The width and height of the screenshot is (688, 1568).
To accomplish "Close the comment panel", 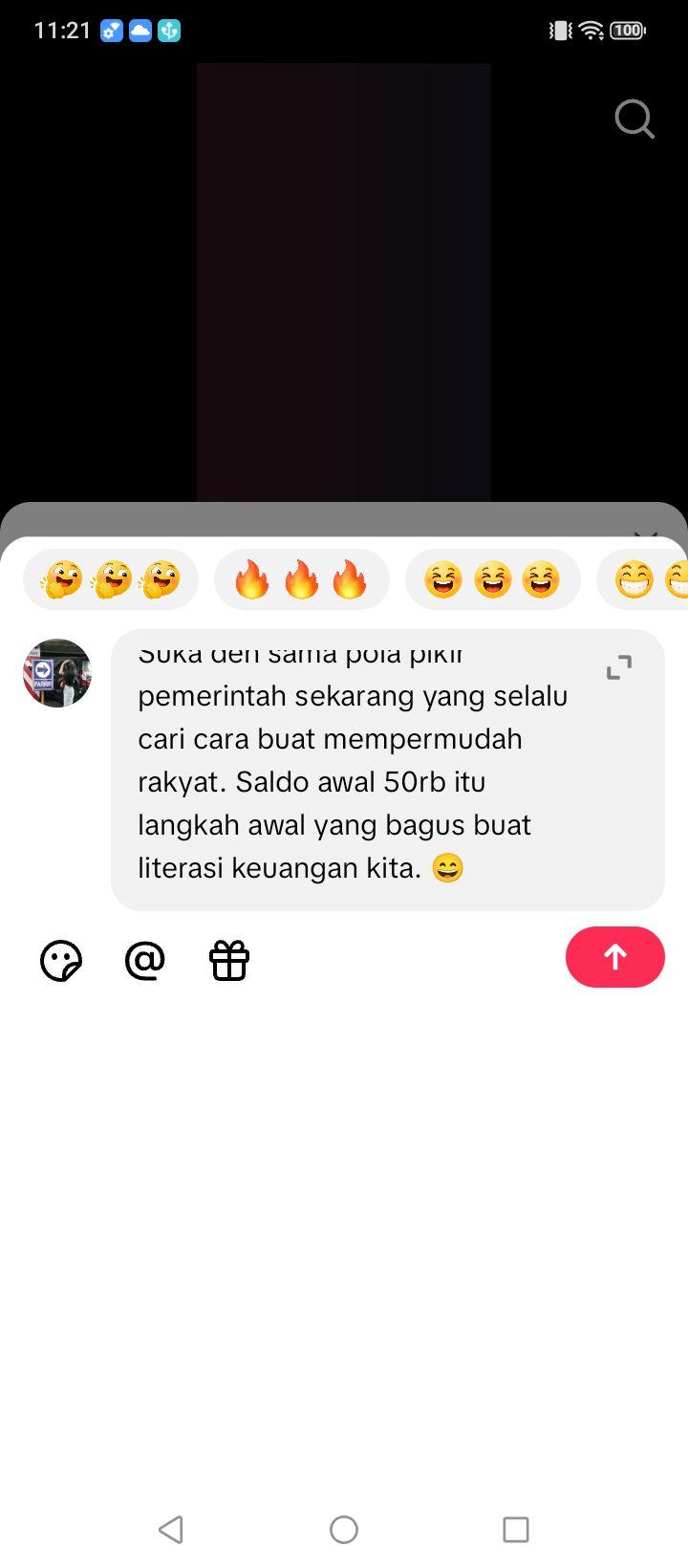I will [646, 535].
